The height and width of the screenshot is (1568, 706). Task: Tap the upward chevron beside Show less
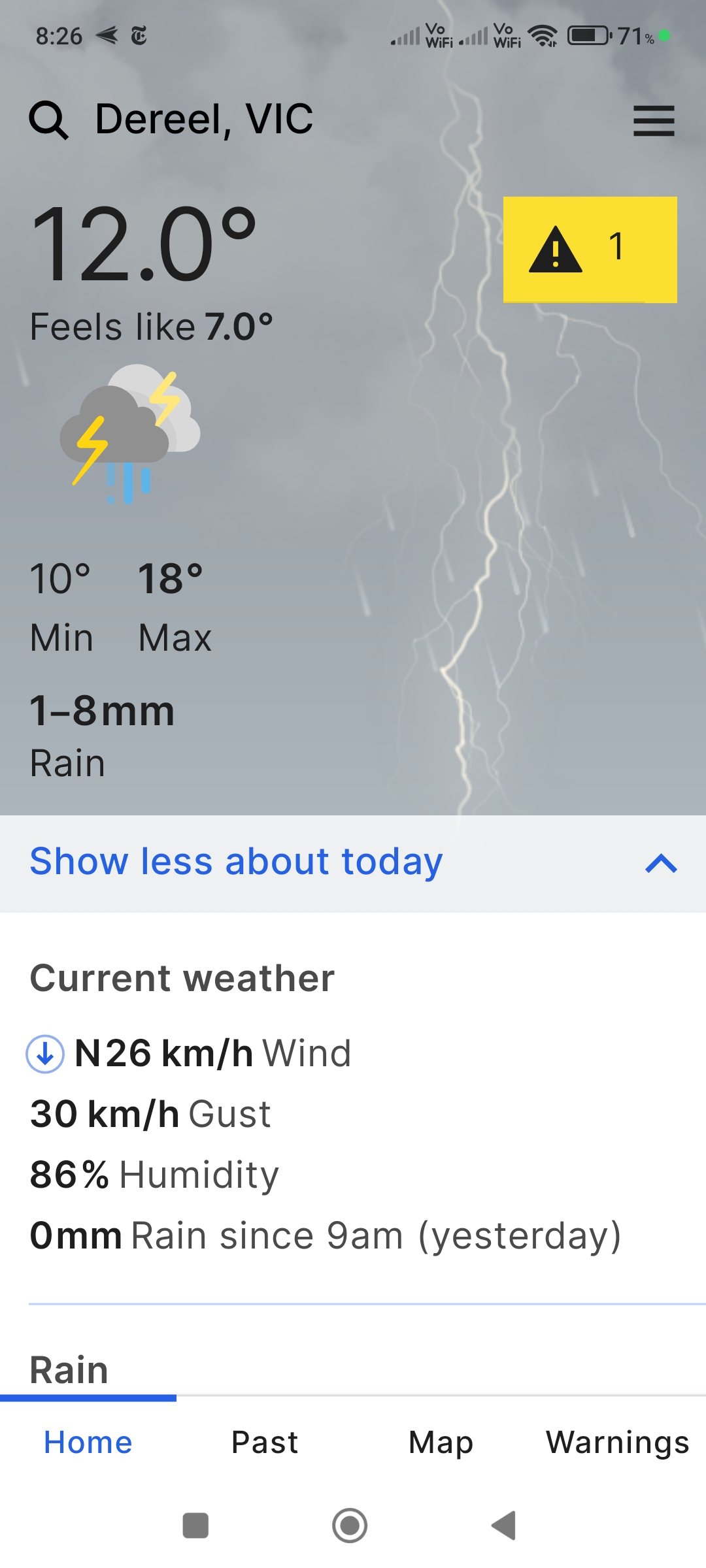660,865
